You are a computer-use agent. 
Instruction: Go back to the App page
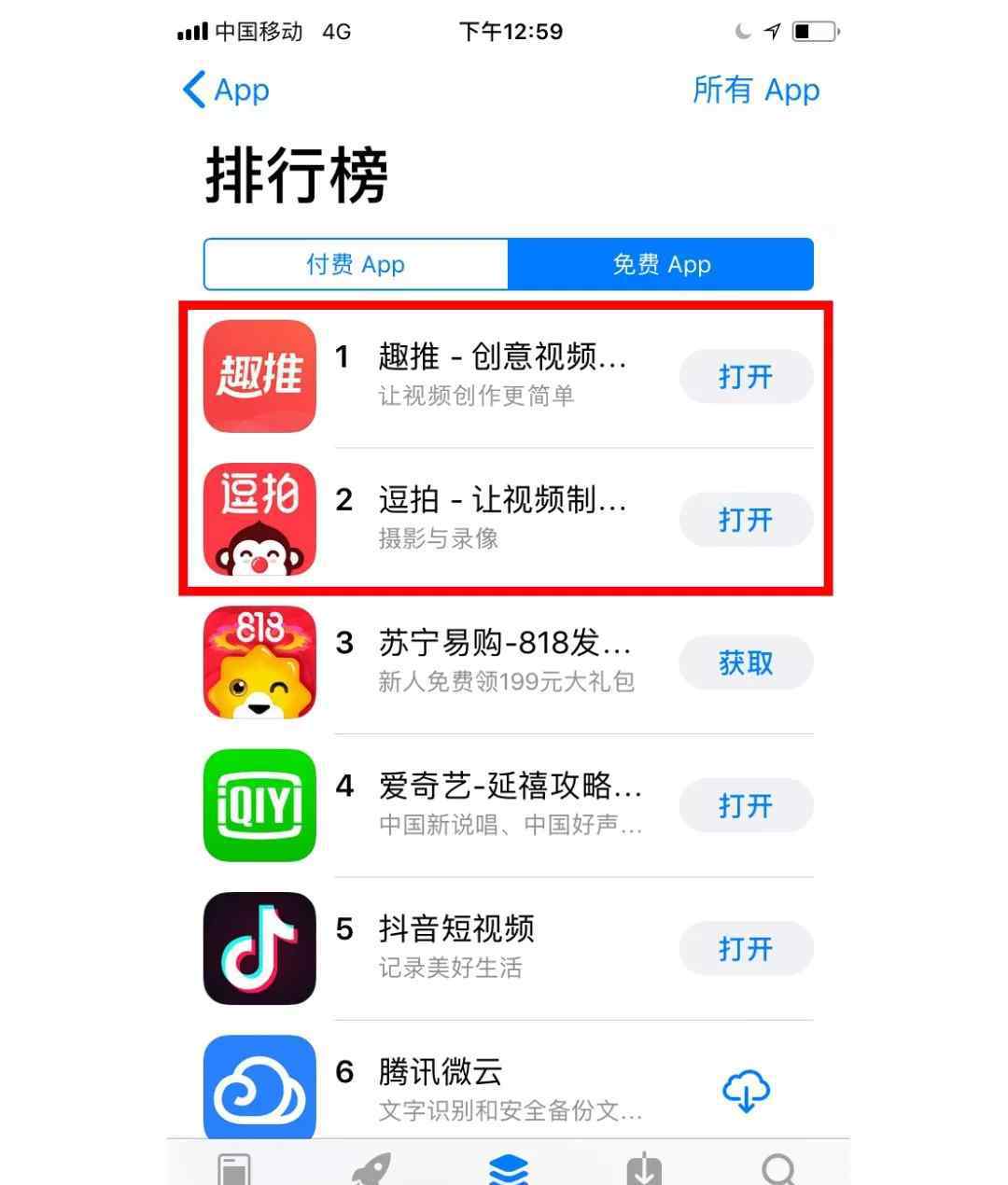pos(226,91)
